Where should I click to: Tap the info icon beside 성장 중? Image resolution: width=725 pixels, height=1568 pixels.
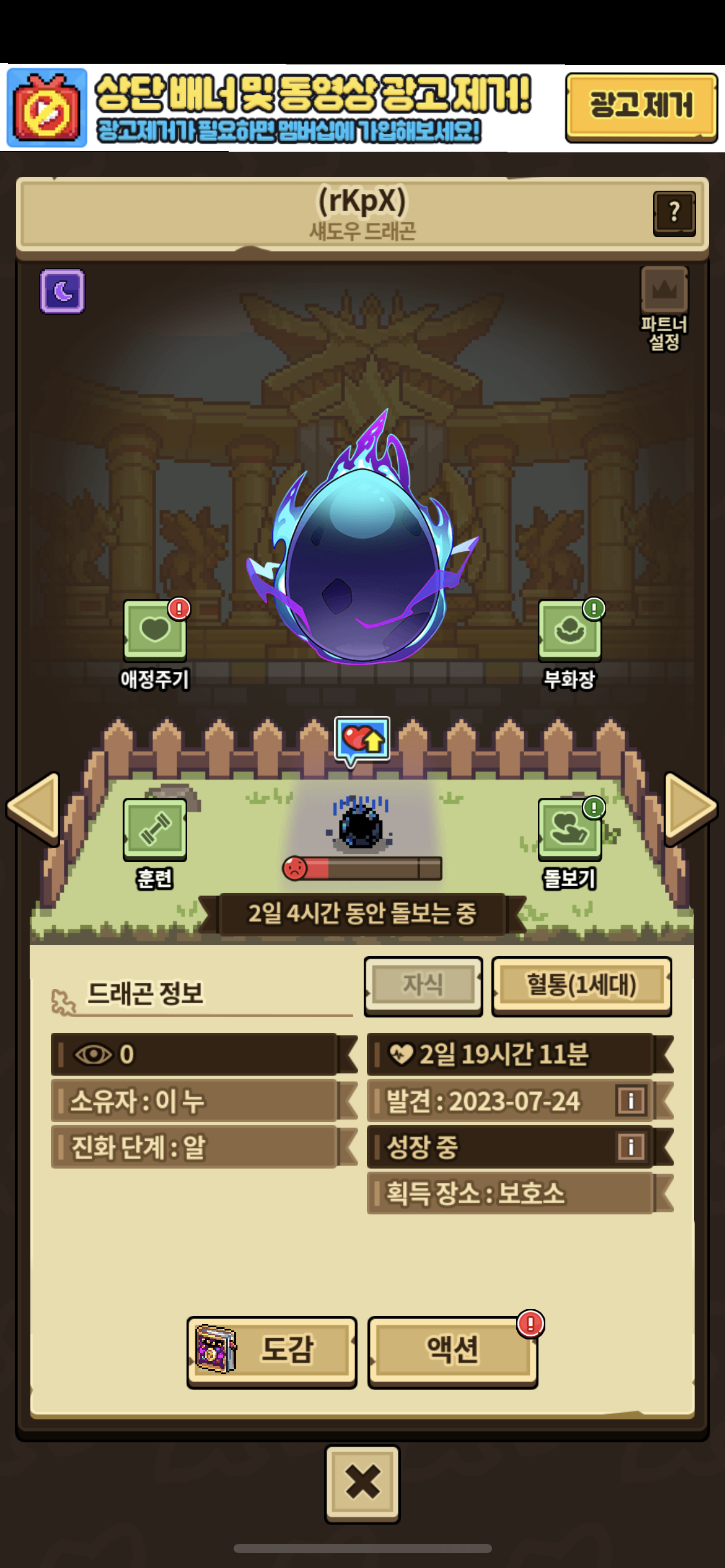pyautogui.click(x=631, y=1147)
